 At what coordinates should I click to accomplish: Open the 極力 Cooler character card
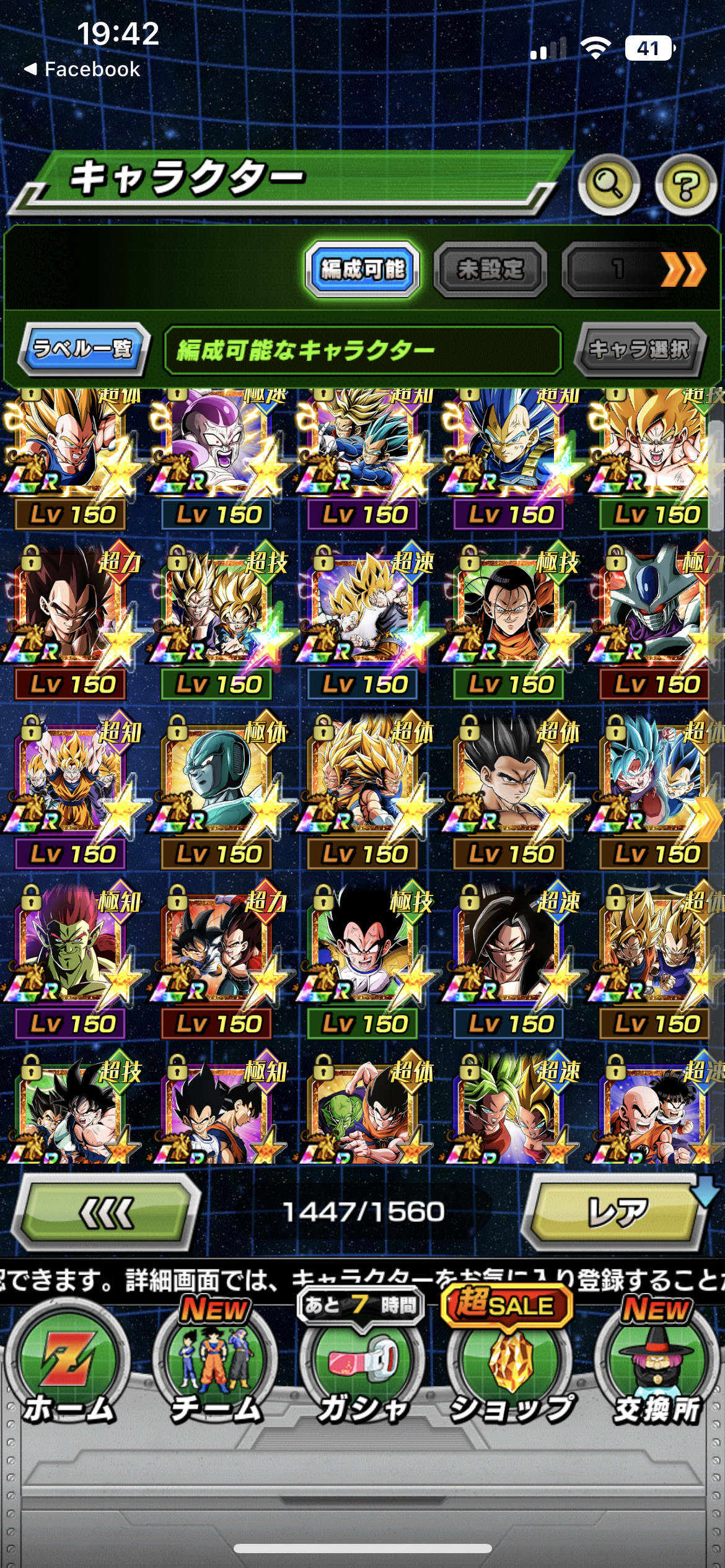pos(656,613)
